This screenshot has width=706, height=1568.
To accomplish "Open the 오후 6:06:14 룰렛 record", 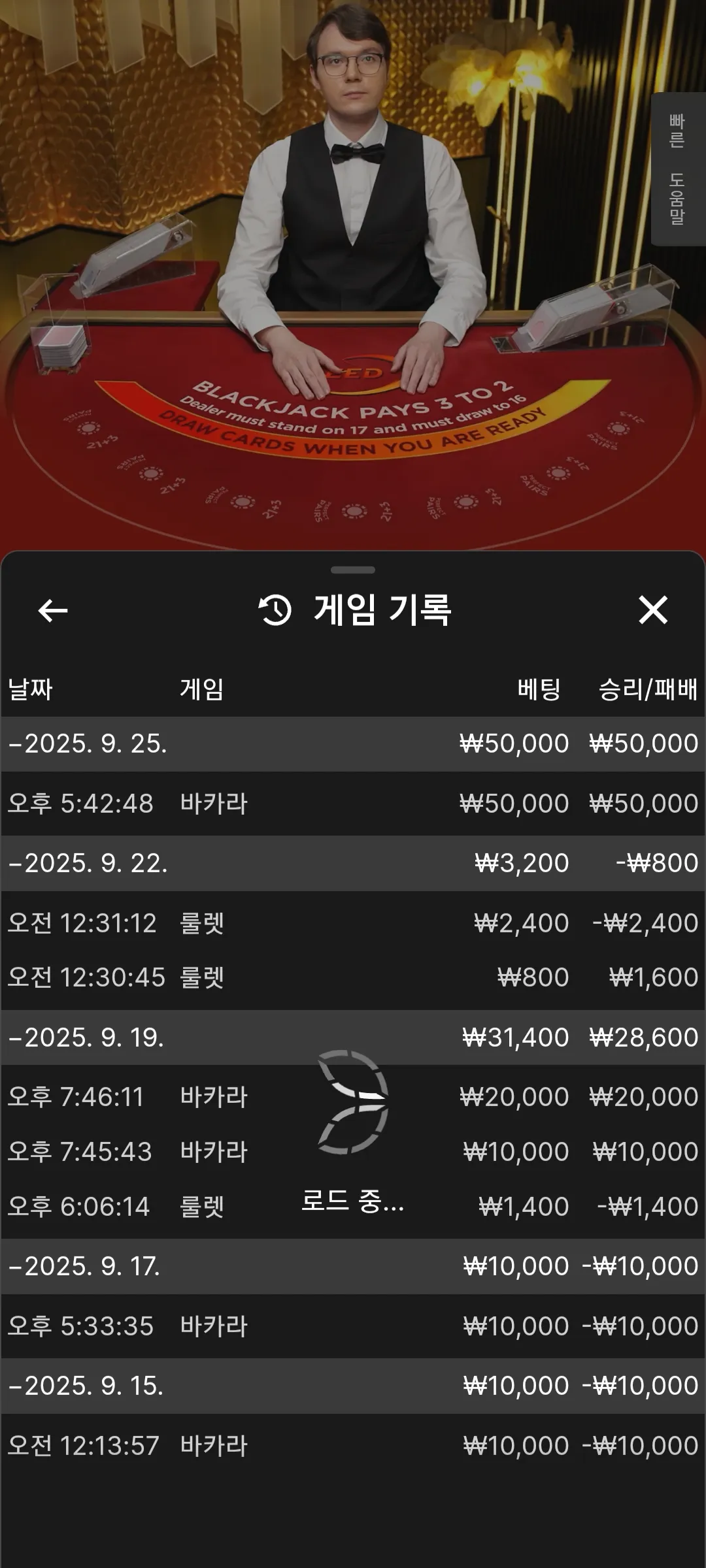I will click(353, 1207).
